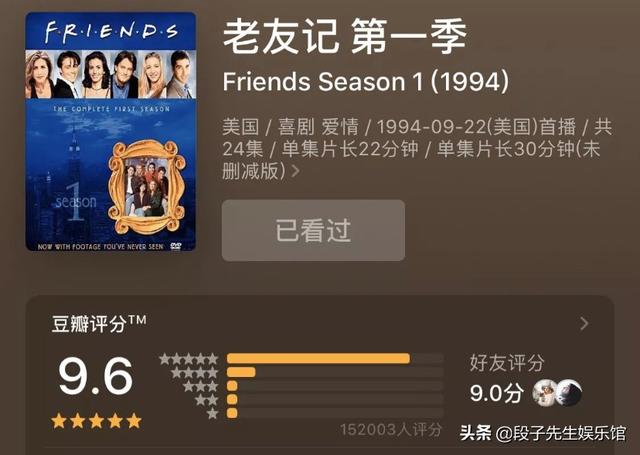The height and width of the screenshot is (455, 640).
Task: Open the 豆瓣评分 rating details arrow
Action: coord(585,324)
